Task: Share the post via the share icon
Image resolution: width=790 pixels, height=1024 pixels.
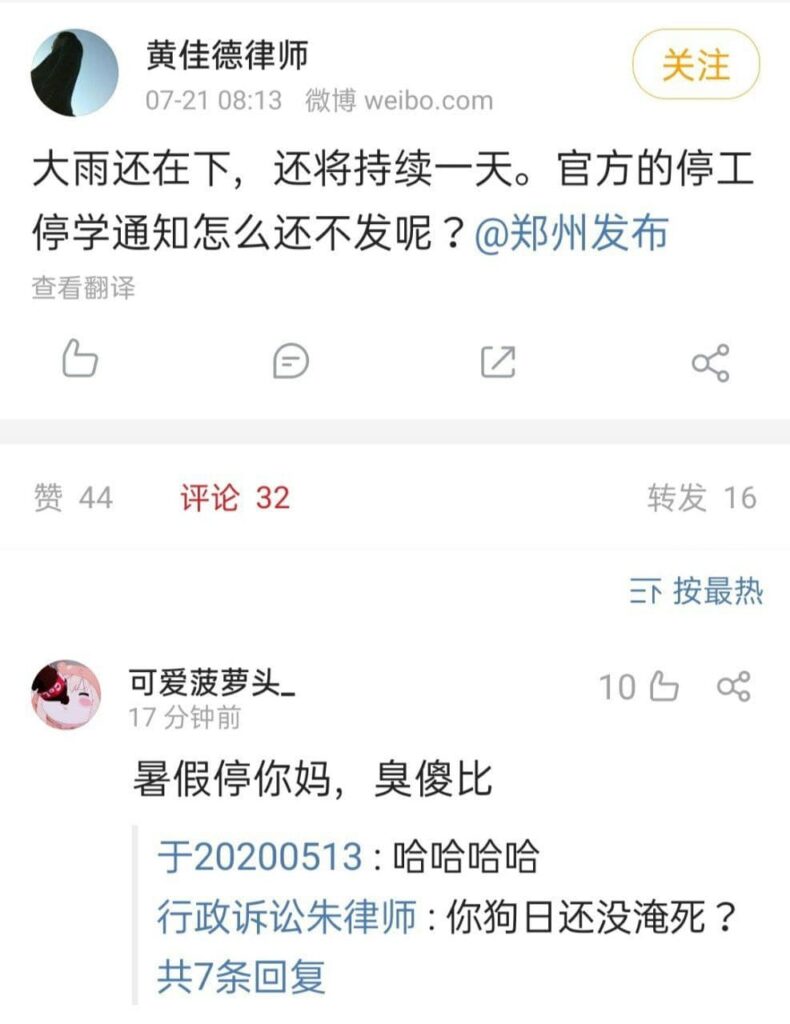Action: pyautogui.click(x=711, y=362)
